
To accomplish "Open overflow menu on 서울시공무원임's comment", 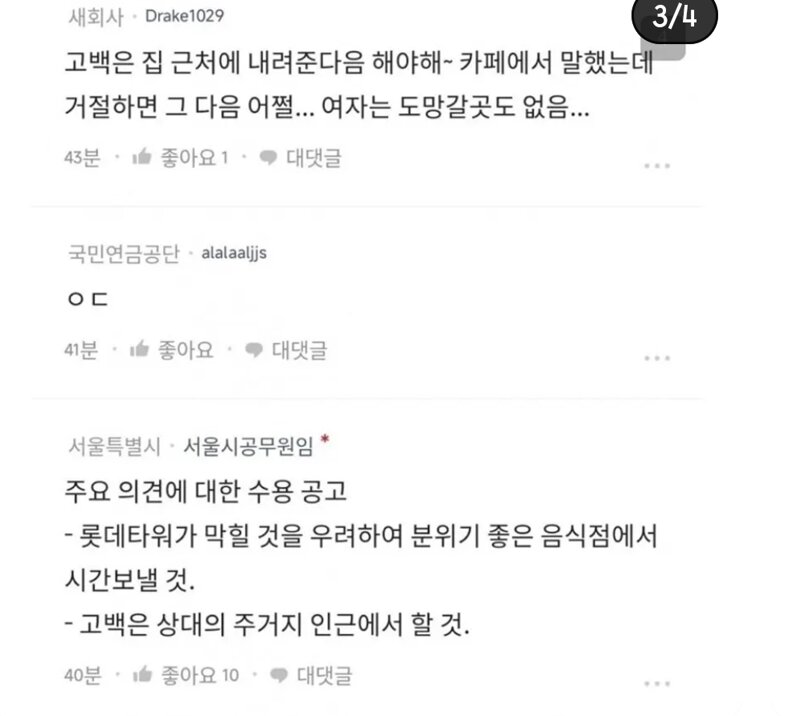I will pos(656,682).
